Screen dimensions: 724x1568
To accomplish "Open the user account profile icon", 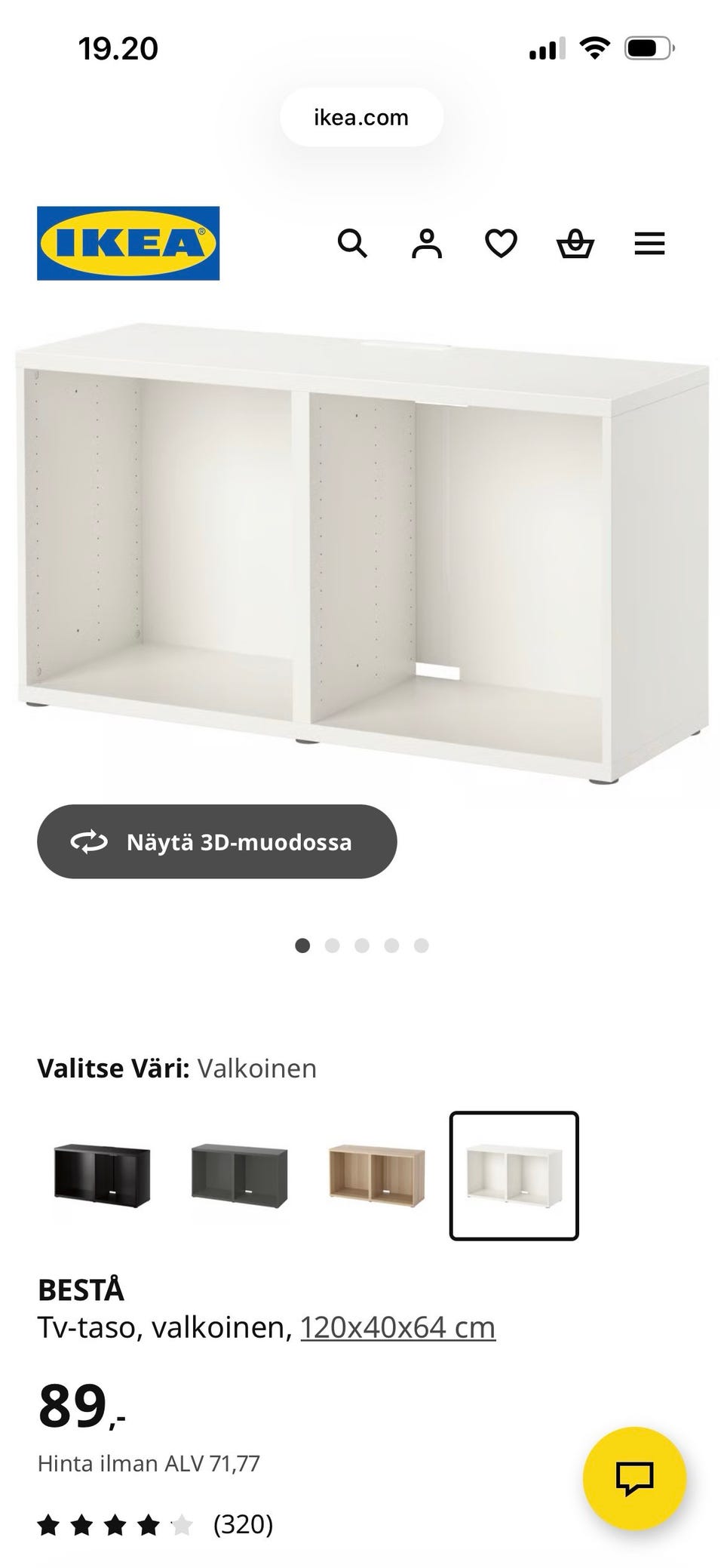I will point(427,244).
